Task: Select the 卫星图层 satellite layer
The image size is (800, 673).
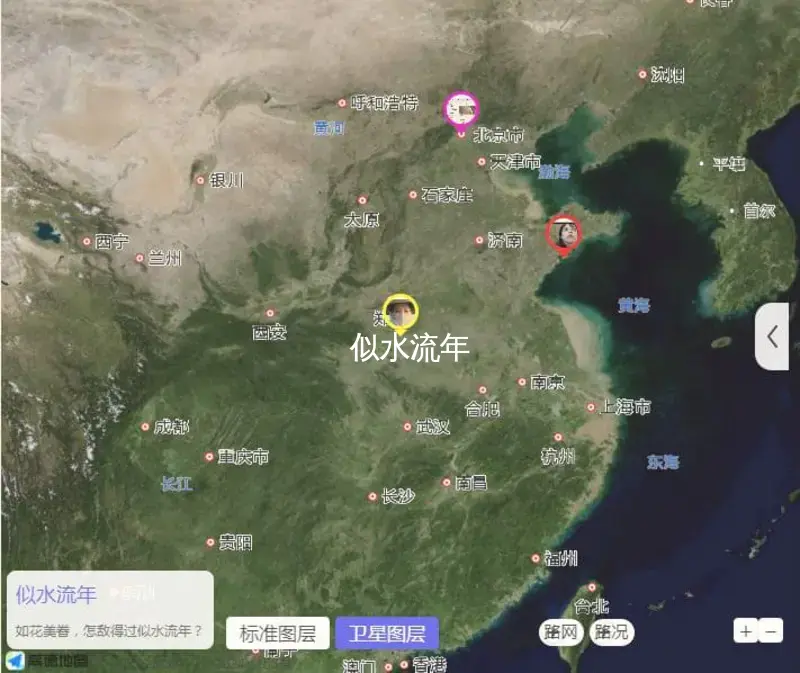Action: 386,633
